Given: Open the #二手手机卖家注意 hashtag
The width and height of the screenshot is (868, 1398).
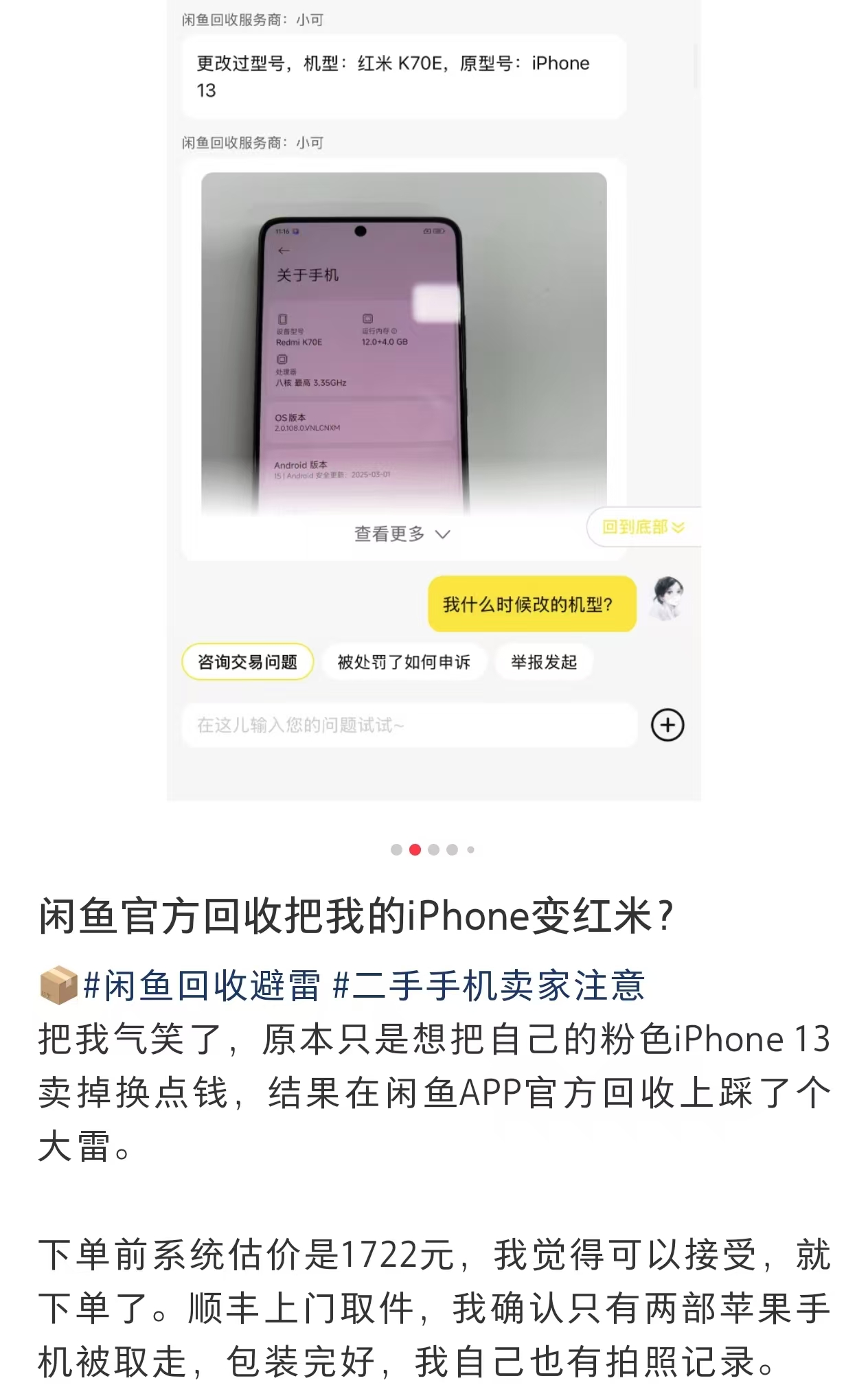Looking at the screenshot, I should [x=488, y=985].
